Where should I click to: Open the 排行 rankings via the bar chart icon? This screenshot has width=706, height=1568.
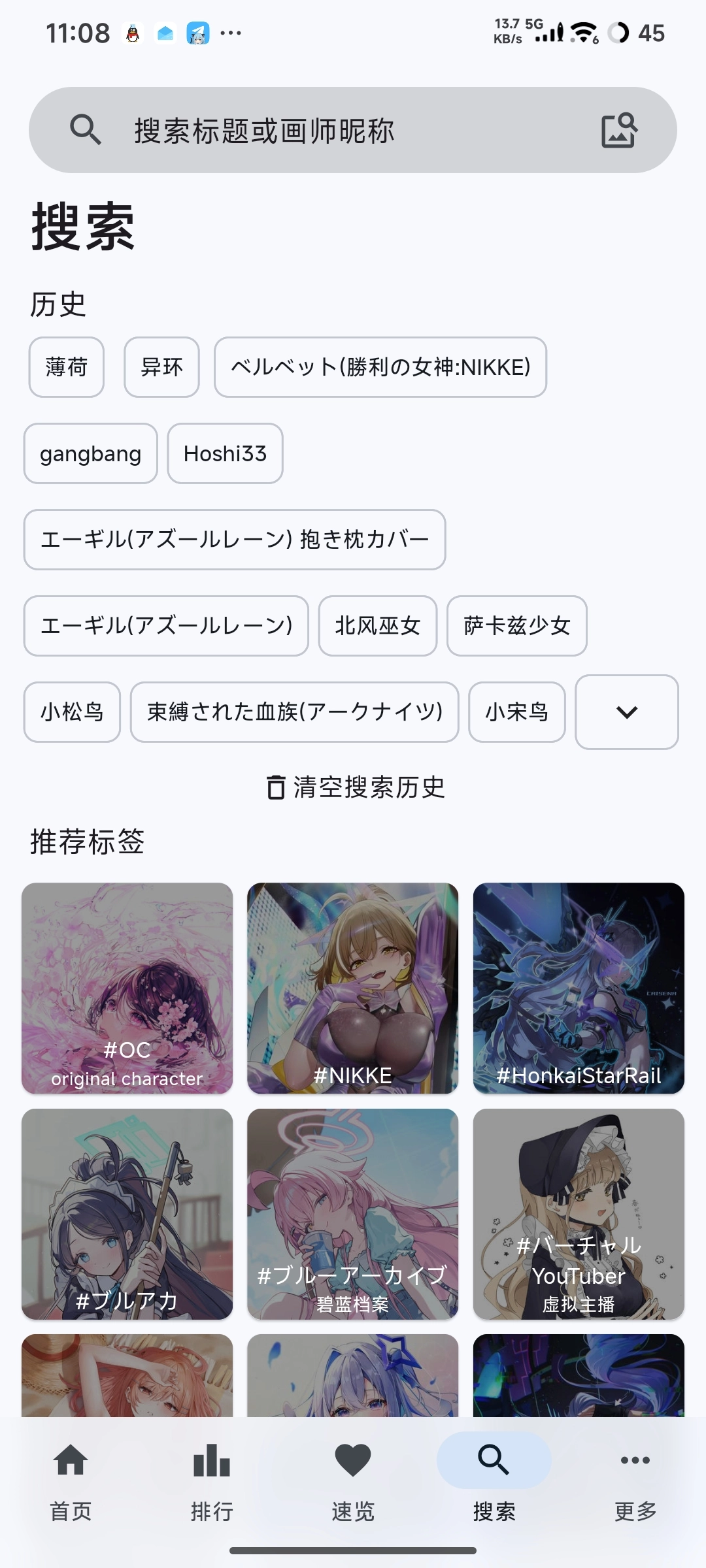[211, 1461]
